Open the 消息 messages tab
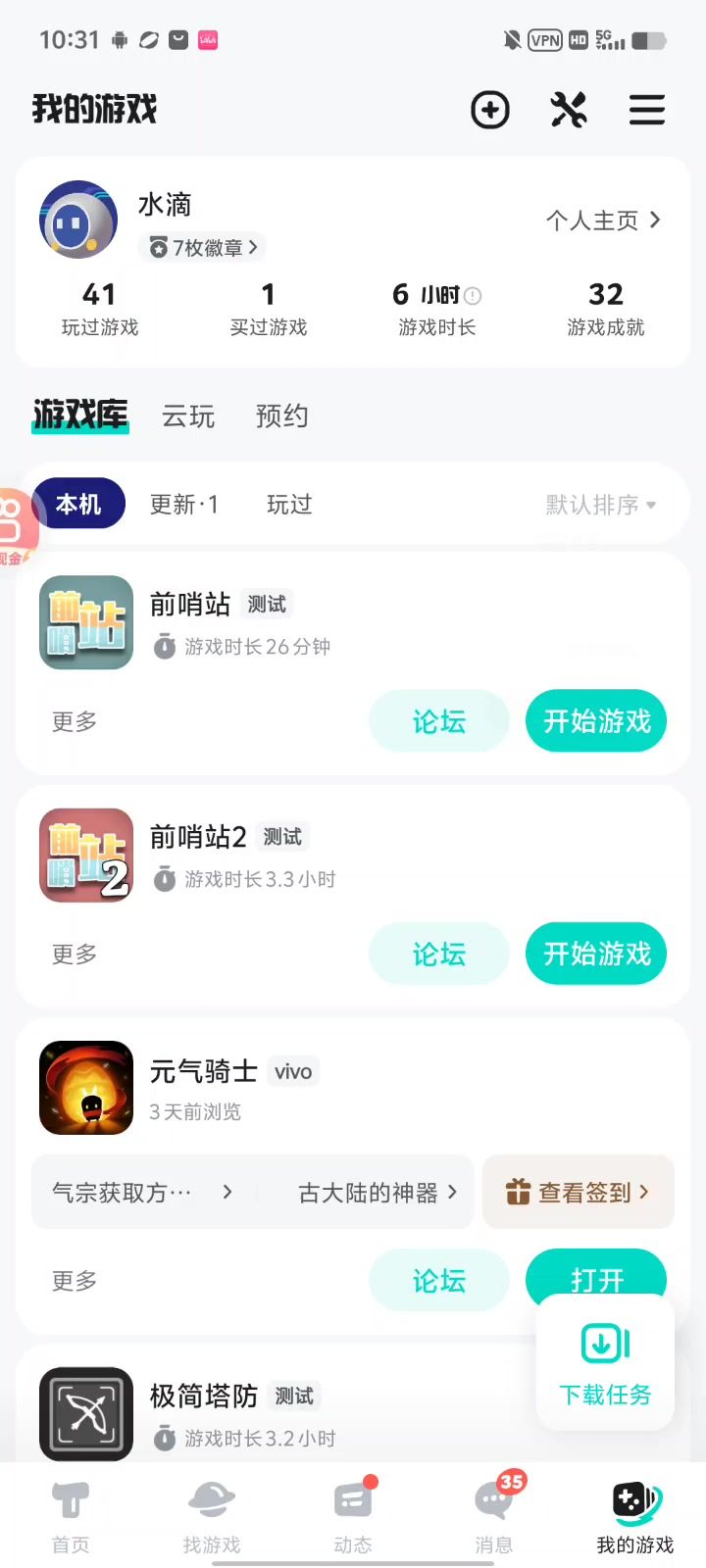 (x=494, y=1517)
